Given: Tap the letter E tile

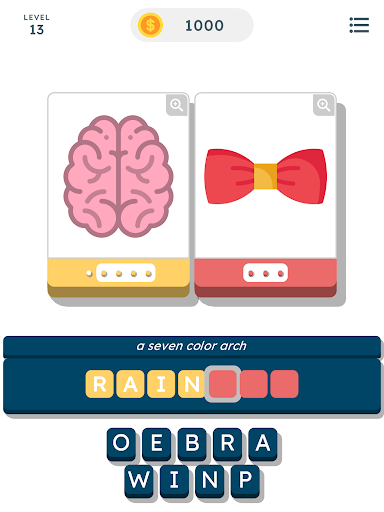Looking at the screenshot, I should [x=157, y=444].
